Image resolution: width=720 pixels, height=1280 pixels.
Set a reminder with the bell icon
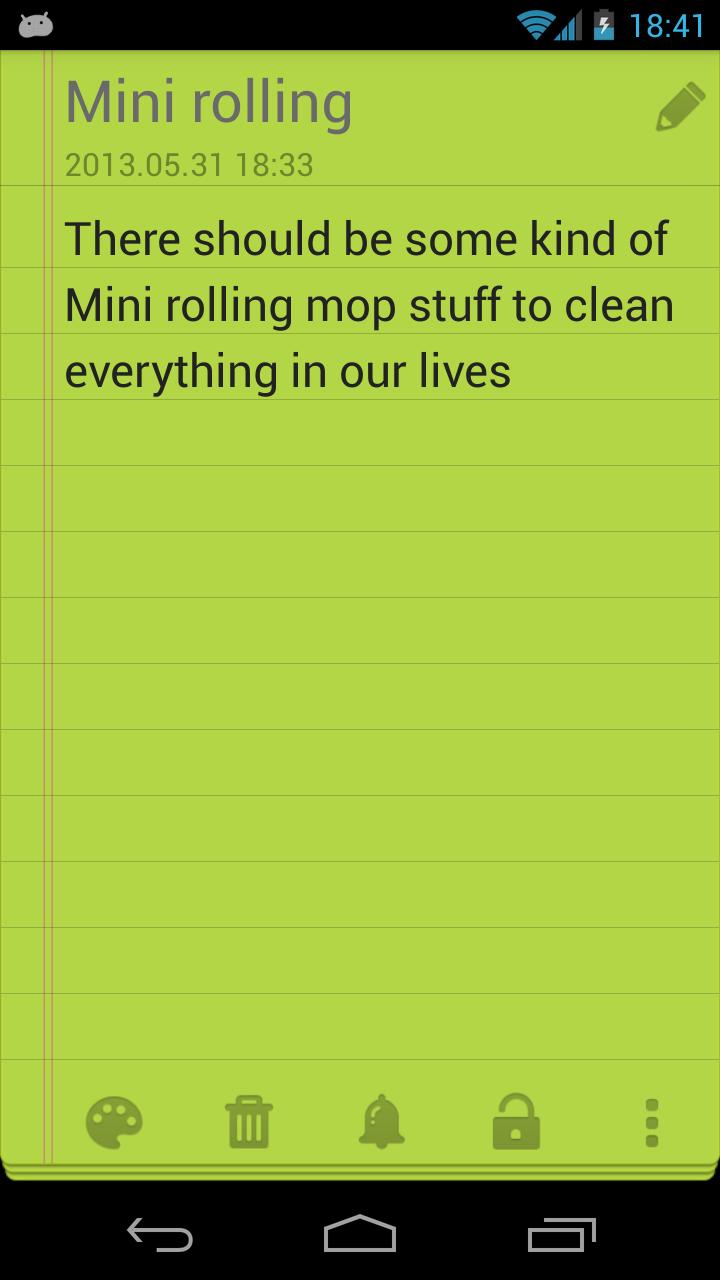[x=382, y=1122]
